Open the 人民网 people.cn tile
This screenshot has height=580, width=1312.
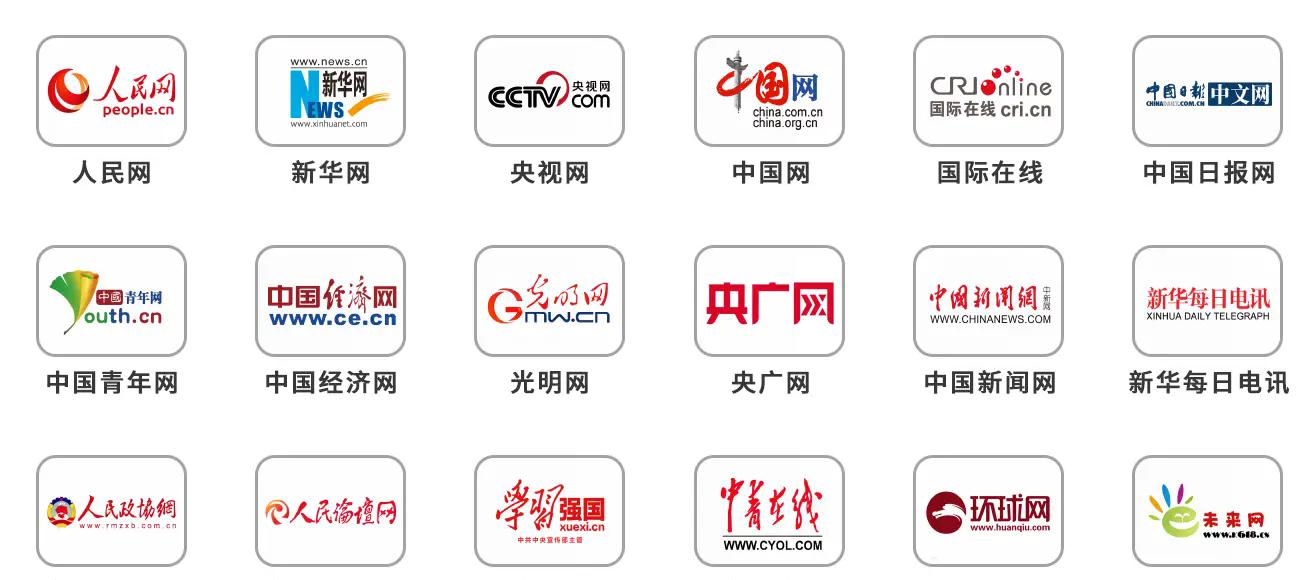(x=111, y=91)
